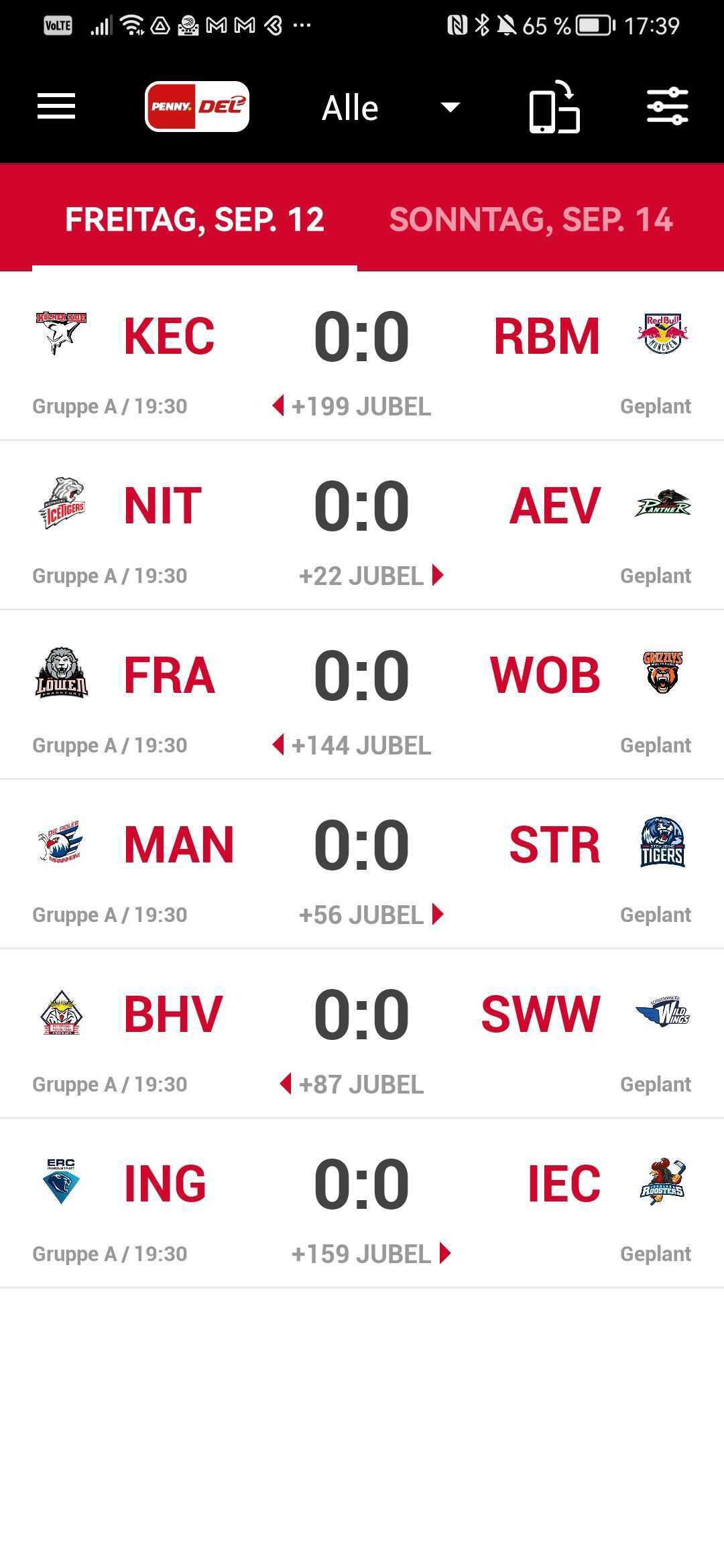View the BHV vs SWW game

point(362,1033)
